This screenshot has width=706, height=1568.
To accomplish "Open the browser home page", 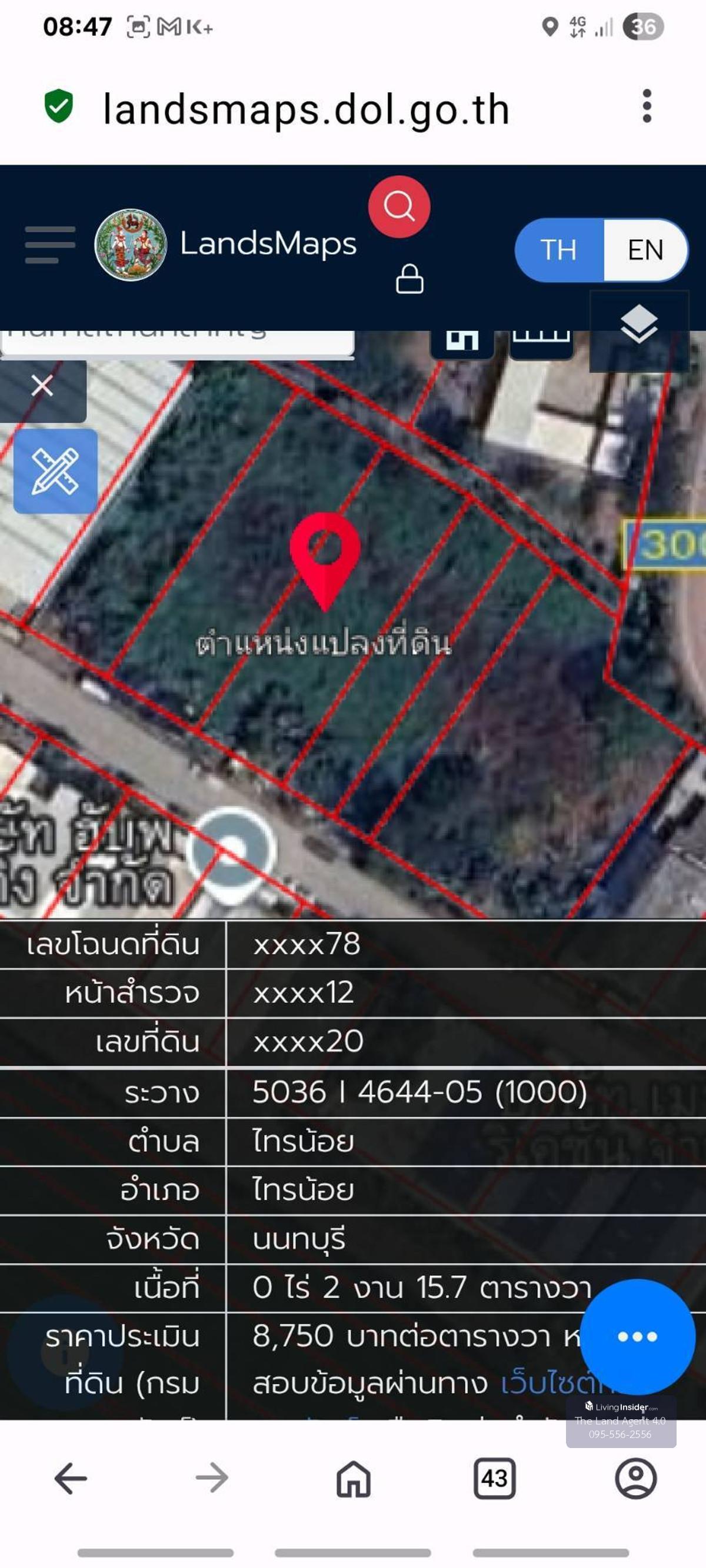I will [354, 1479].
